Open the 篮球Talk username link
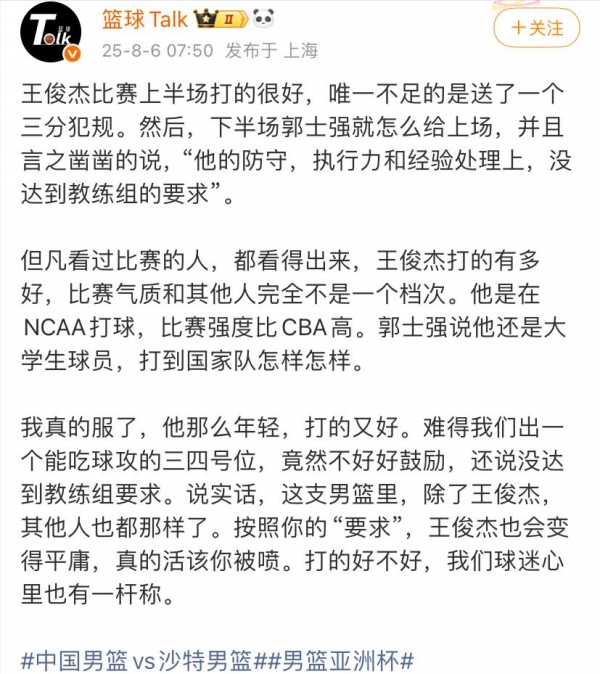Screen dimensions: 600x674 click(142, 18)
